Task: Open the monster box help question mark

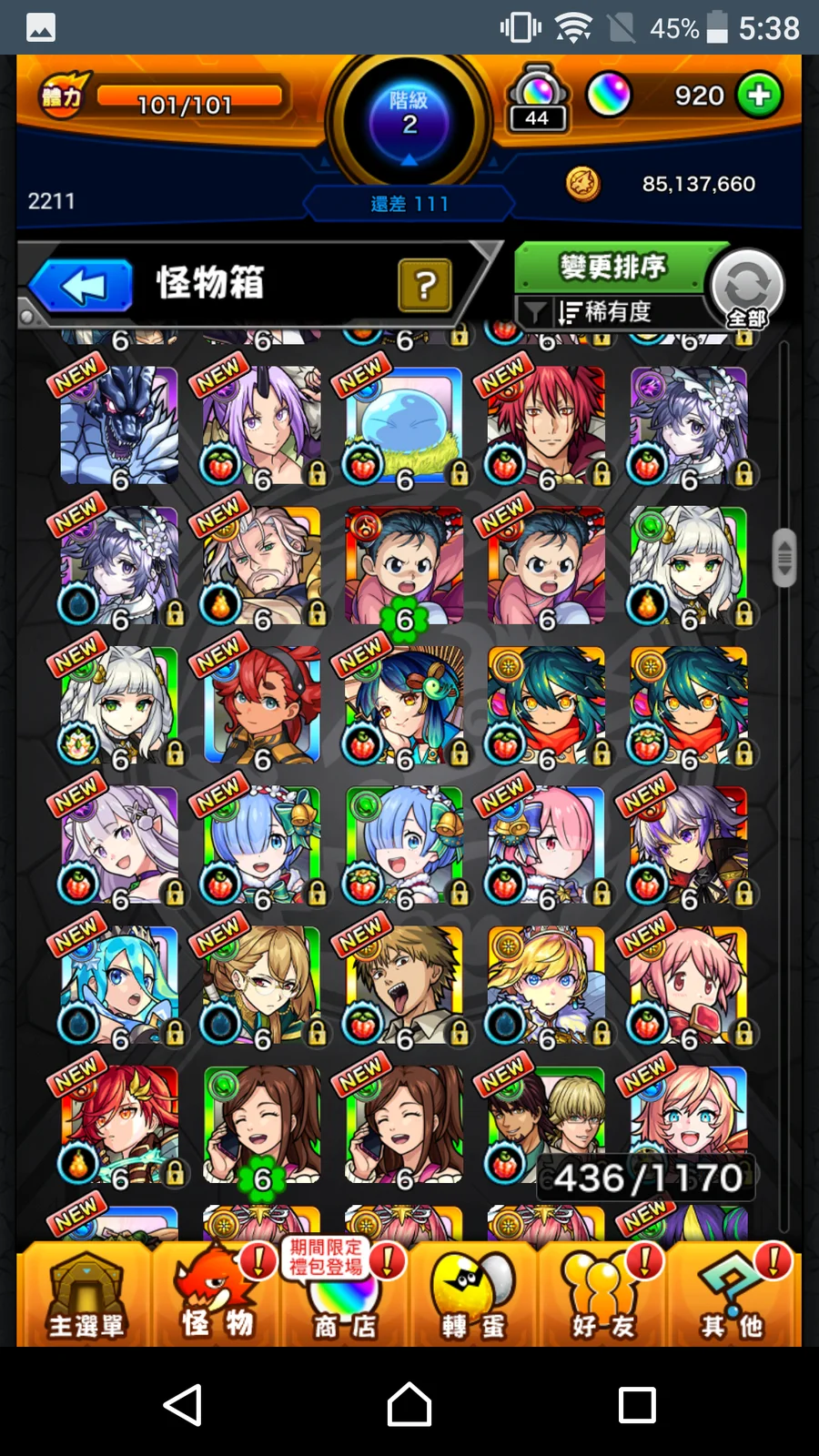Action: (424, 286)
